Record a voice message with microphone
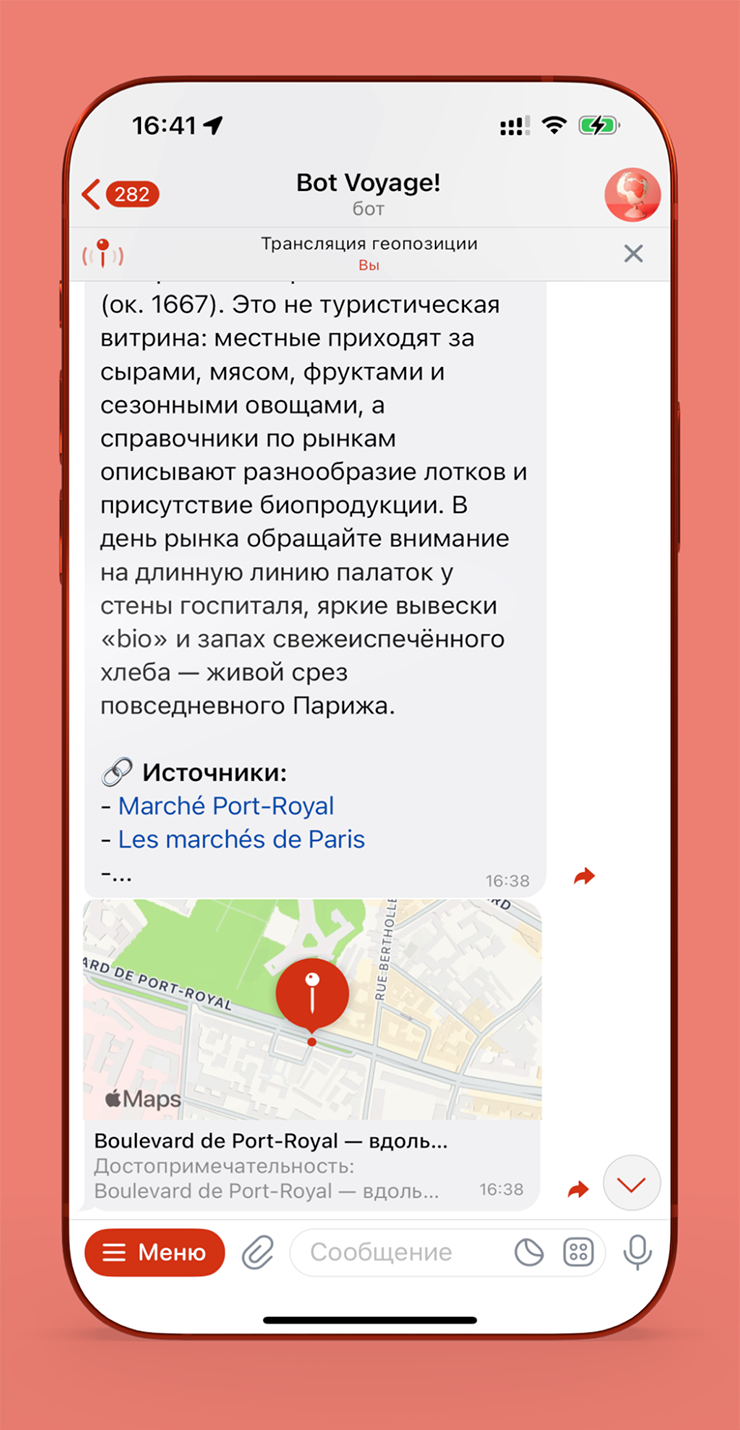 637,1252
